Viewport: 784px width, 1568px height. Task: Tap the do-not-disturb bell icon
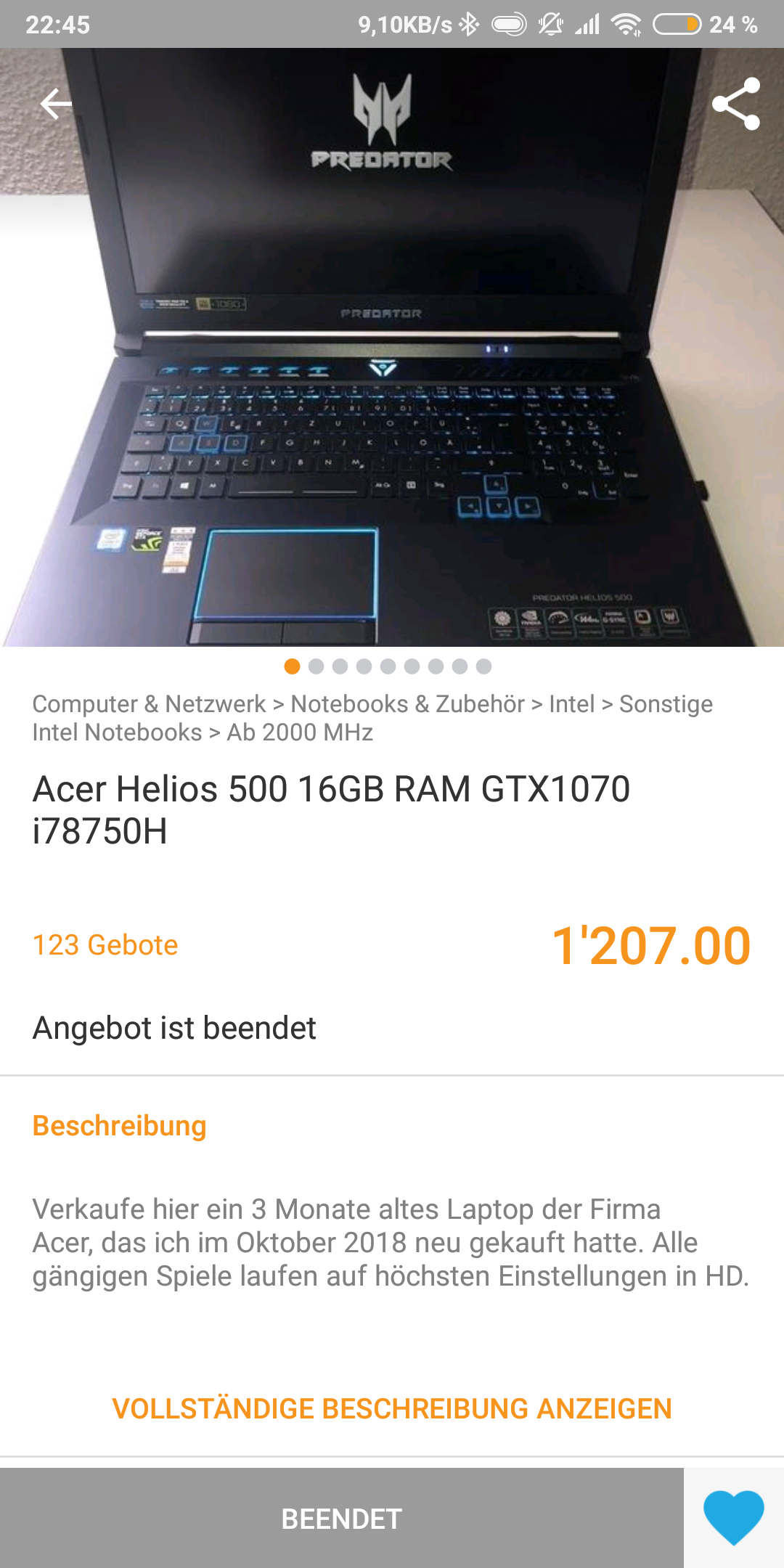tap(551, 24)
